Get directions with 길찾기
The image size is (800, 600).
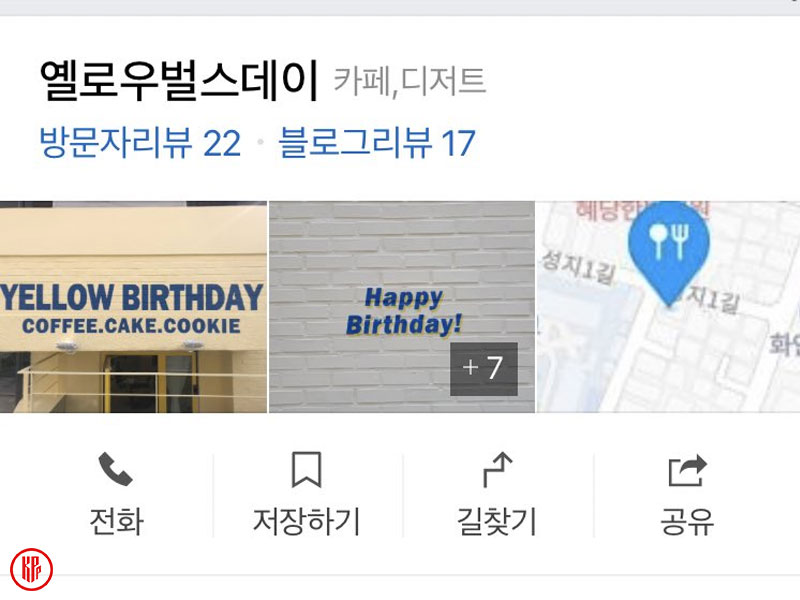[x=496, y=494]
